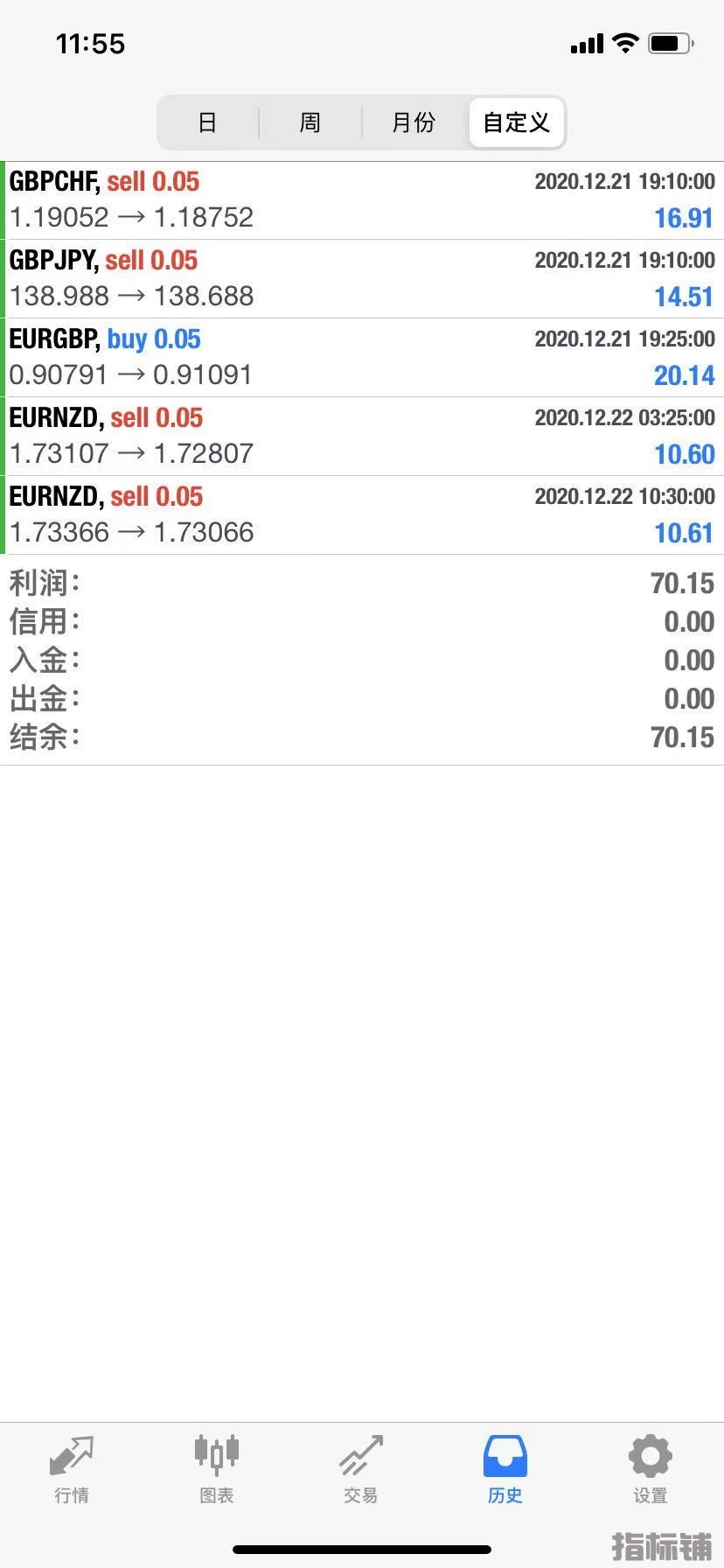View the EURGBP buy trade row

click(362, 358)
